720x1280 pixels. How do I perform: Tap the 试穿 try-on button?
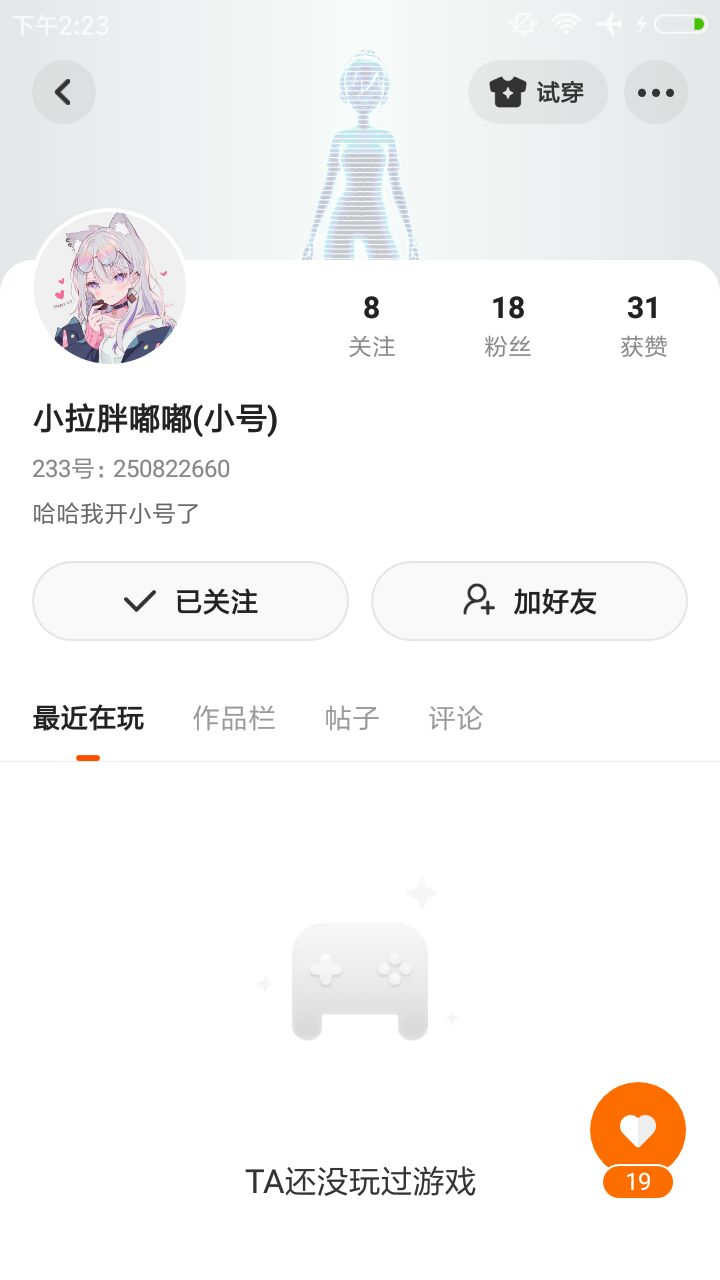[538, 92]
